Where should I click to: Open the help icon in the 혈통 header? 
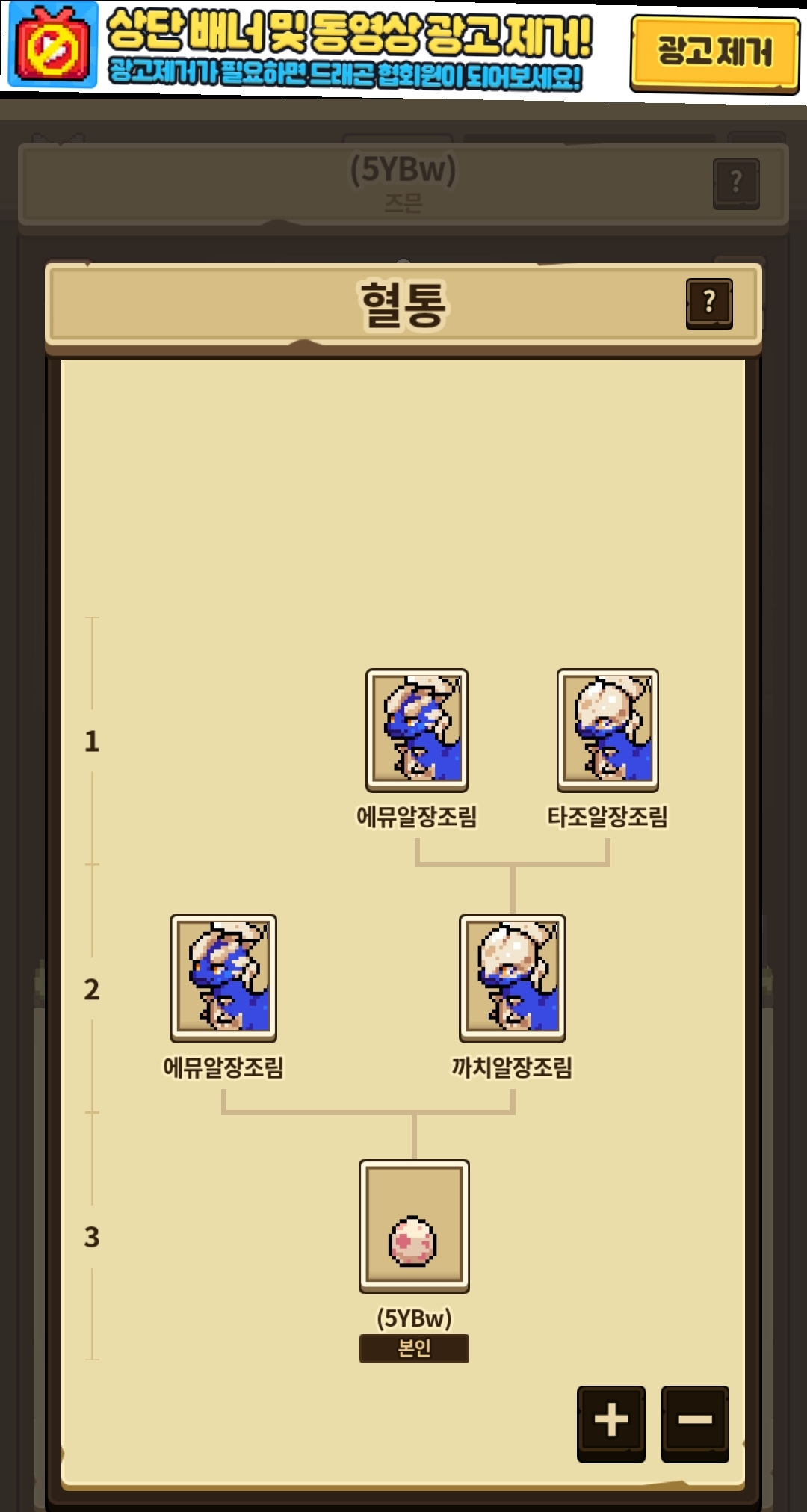tap(709, 303)
